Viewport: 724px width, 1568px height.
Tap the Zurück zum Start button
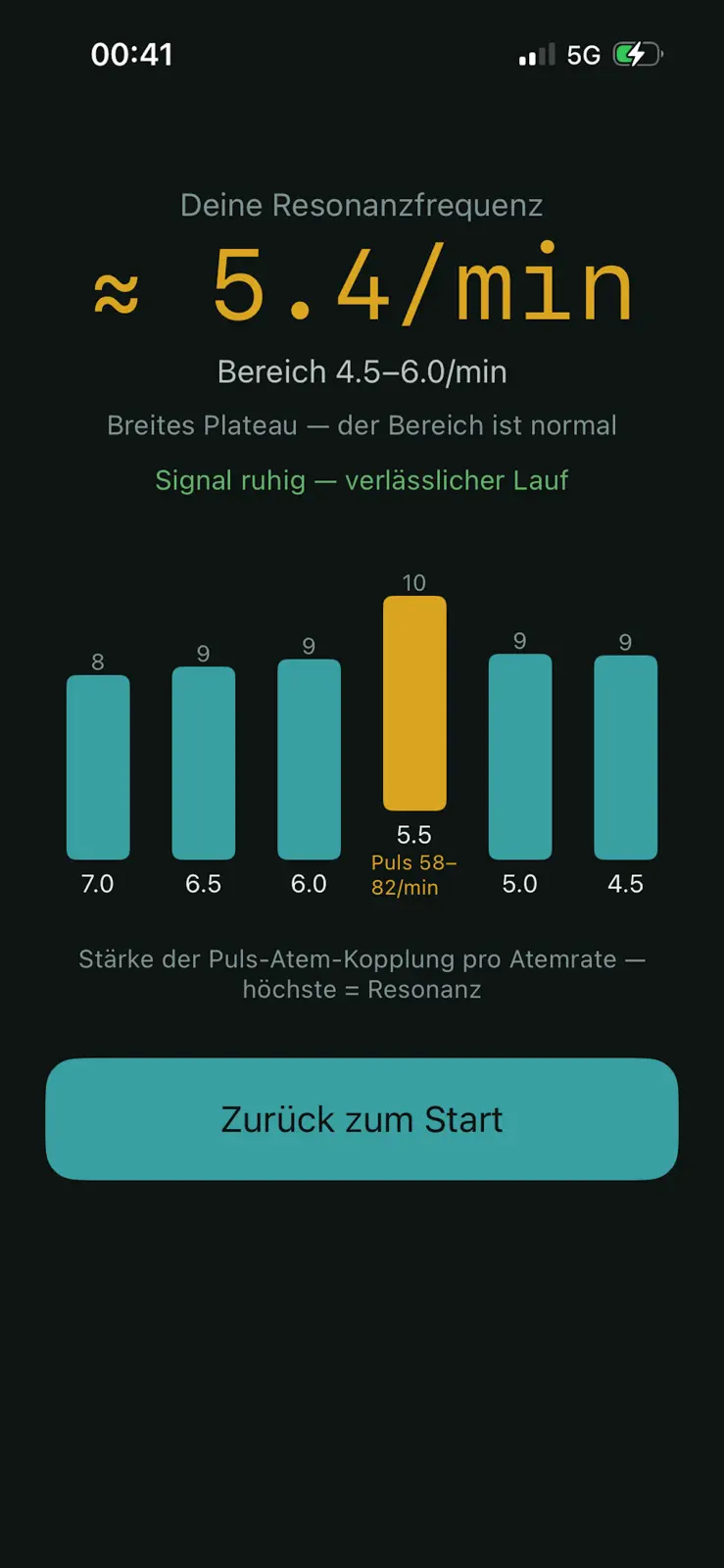pyautogui.click(x=362, y=1119)
